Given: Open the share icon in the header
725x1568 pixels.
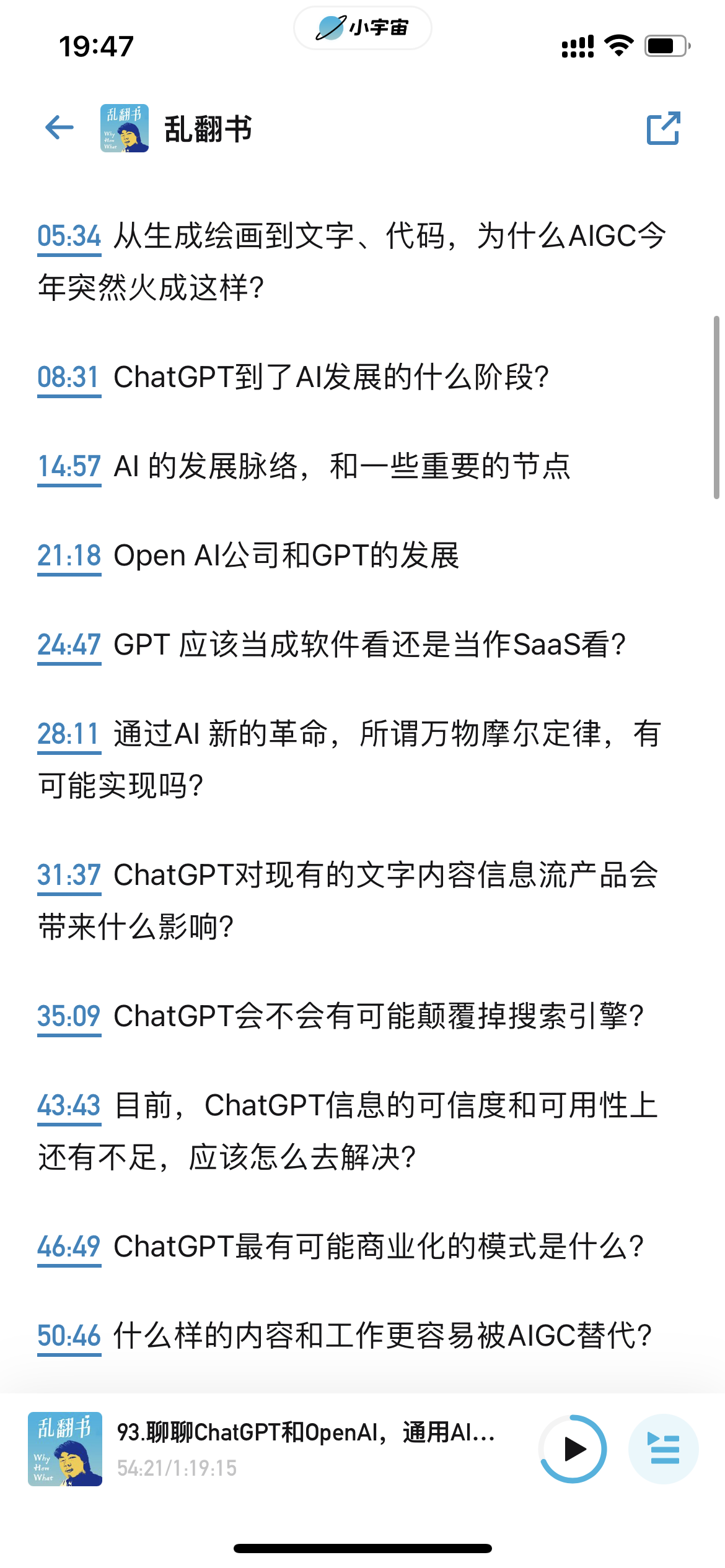Looking at the screenshot, I should [663, 128].
